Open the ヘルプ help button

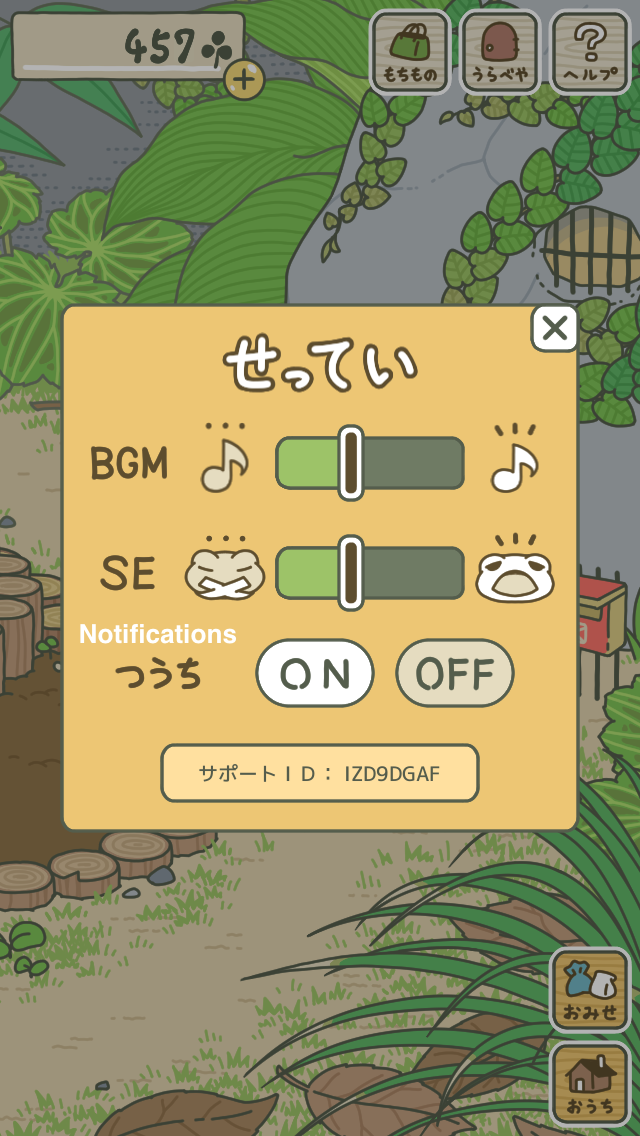(x=591, y=51)
